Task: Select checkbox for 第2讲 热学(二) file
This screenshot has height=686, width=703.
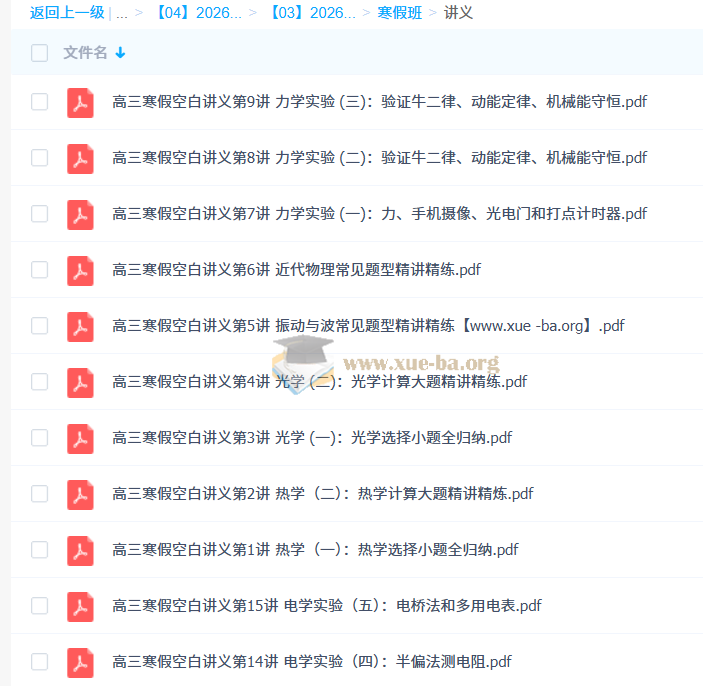Action: tap(39, 494)
